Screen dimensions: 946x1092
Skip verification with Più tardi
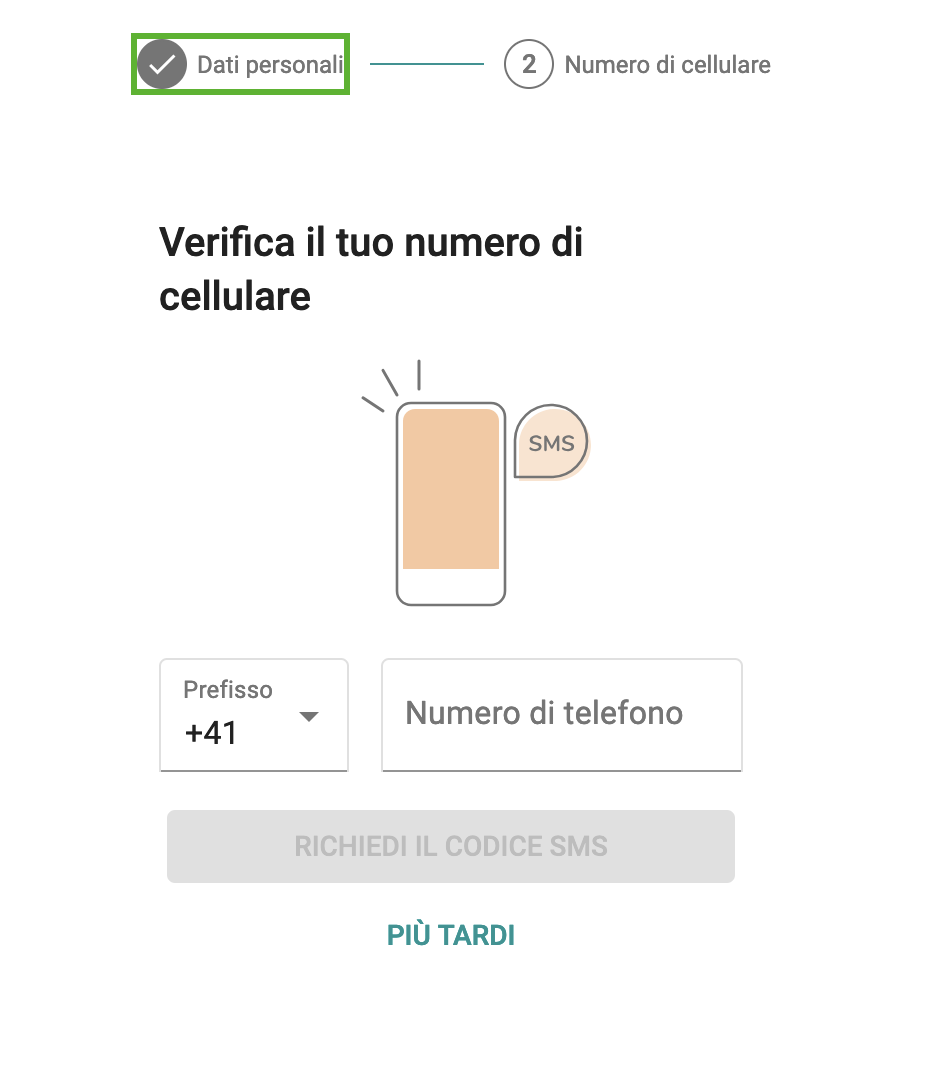pos(451,936)
